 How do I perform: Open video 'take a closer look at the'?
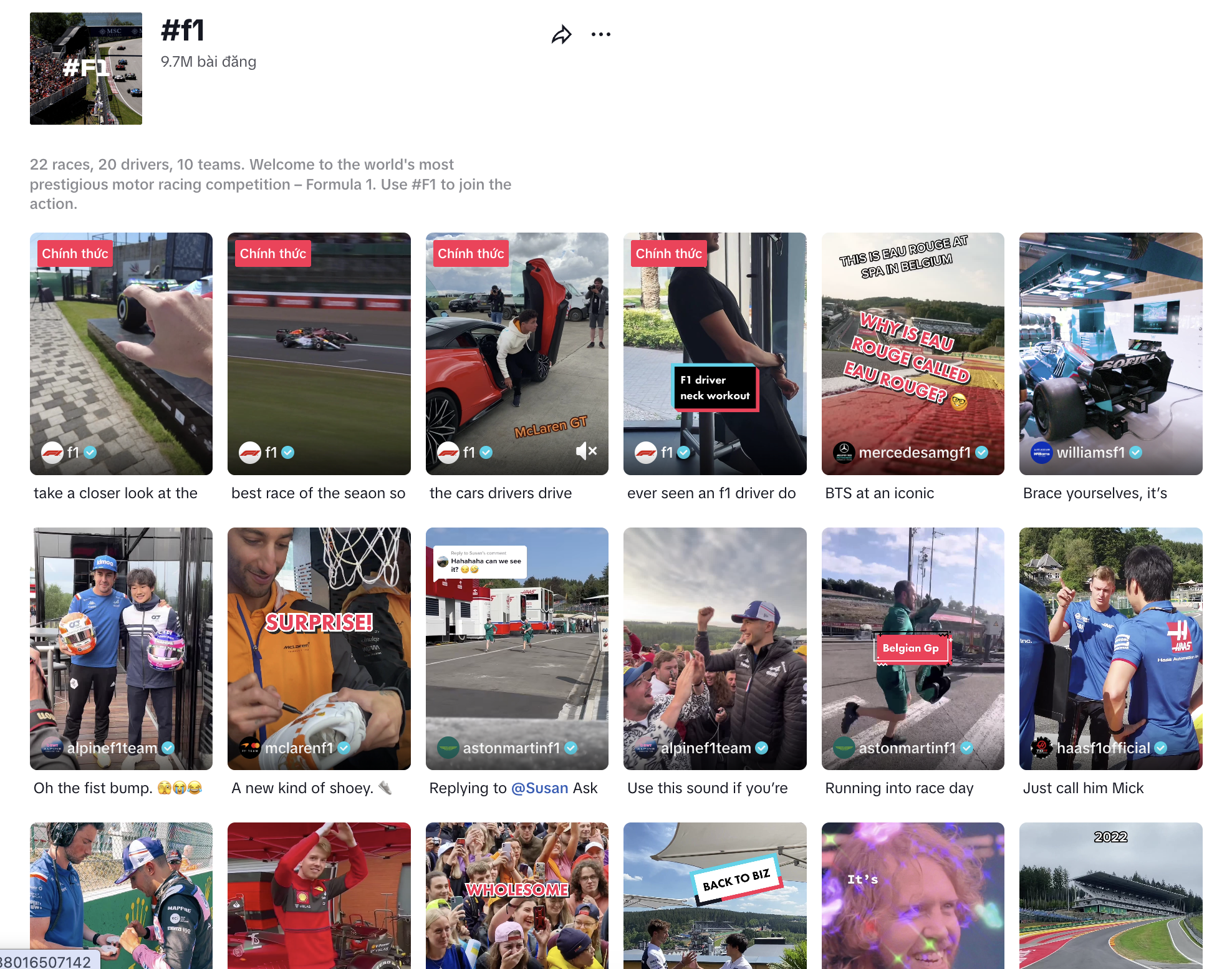[x=121, y=353]
